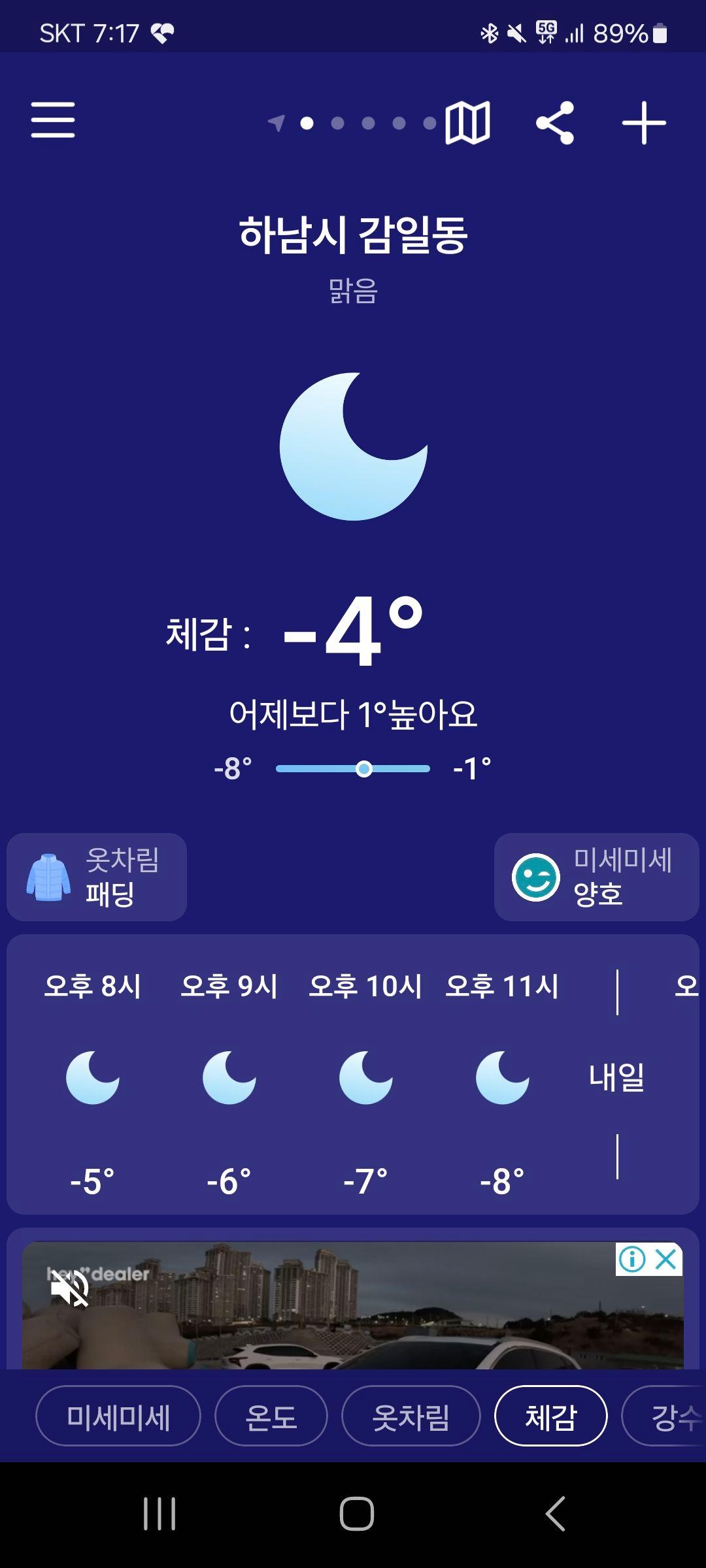Share the current weather
The image size is (706, 1568).
[555, 122]
